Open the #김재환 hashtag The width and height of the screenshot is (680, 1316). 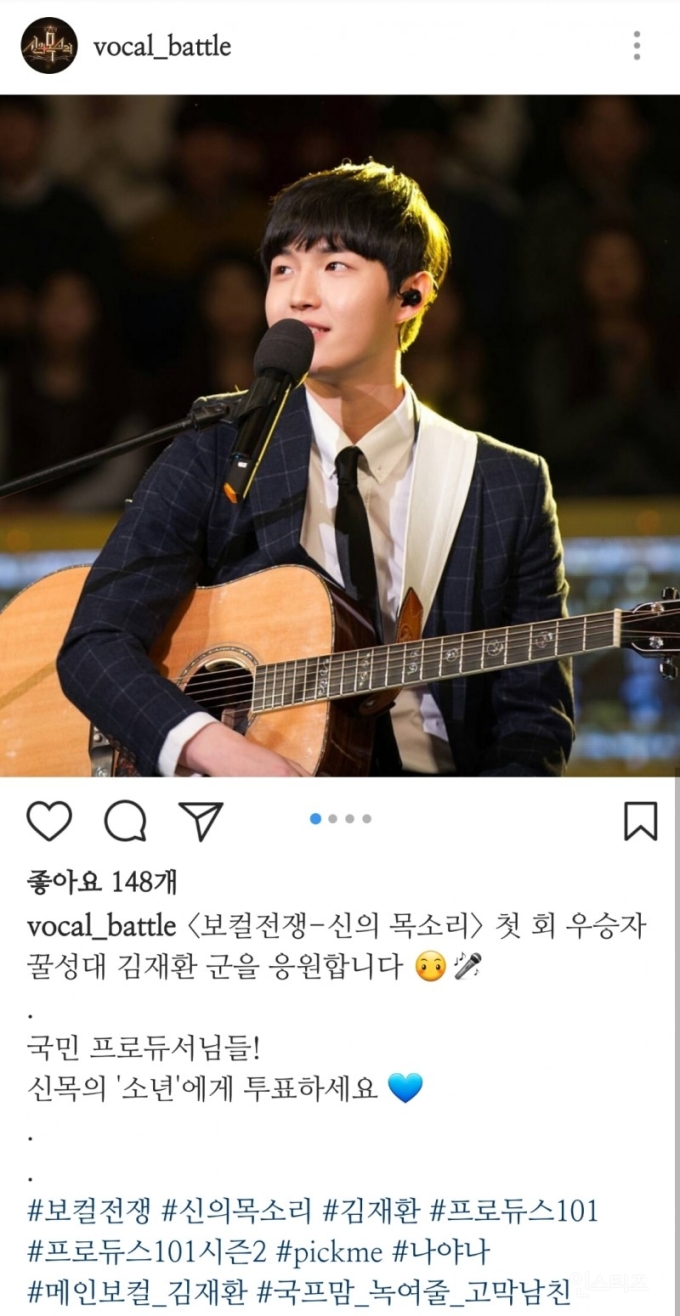click(x=370, y=1211)
